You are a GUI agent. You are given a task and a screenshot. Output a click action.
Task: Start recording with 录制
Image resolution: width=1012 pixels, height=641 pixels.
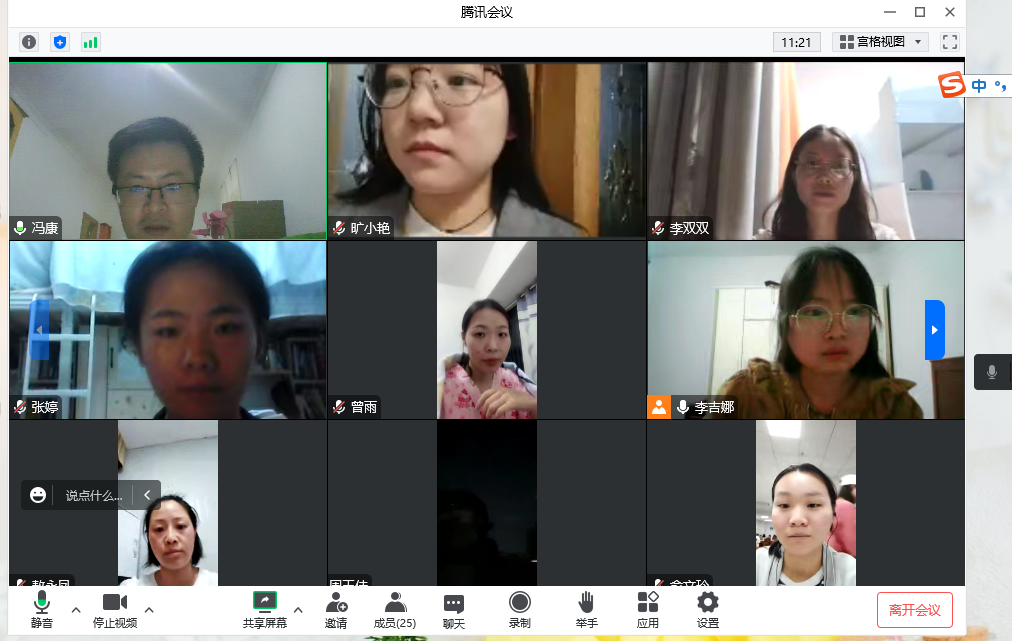pyautogui.click(x=519, y=608)
